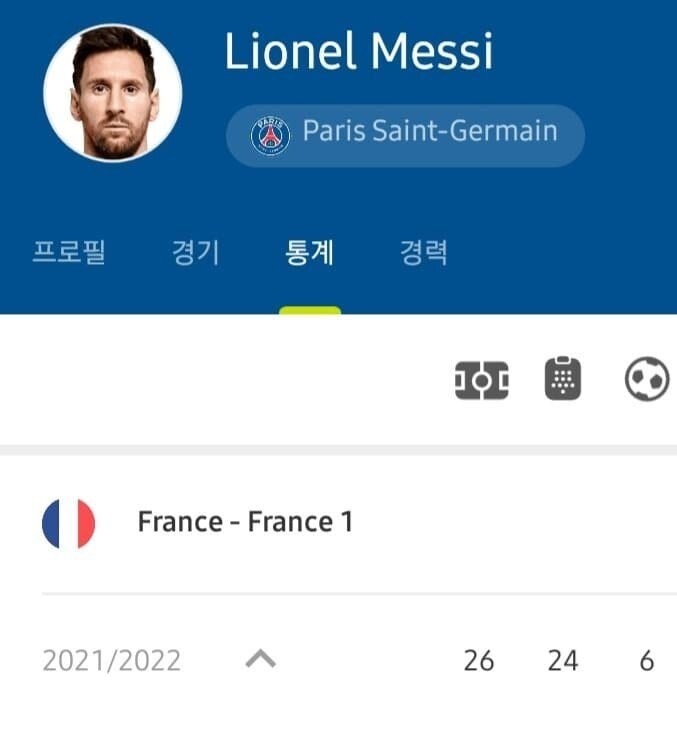Collapse the 2021/2022 season row
Image resolution: width=677 pixels, height=729 pixels.
260,660
